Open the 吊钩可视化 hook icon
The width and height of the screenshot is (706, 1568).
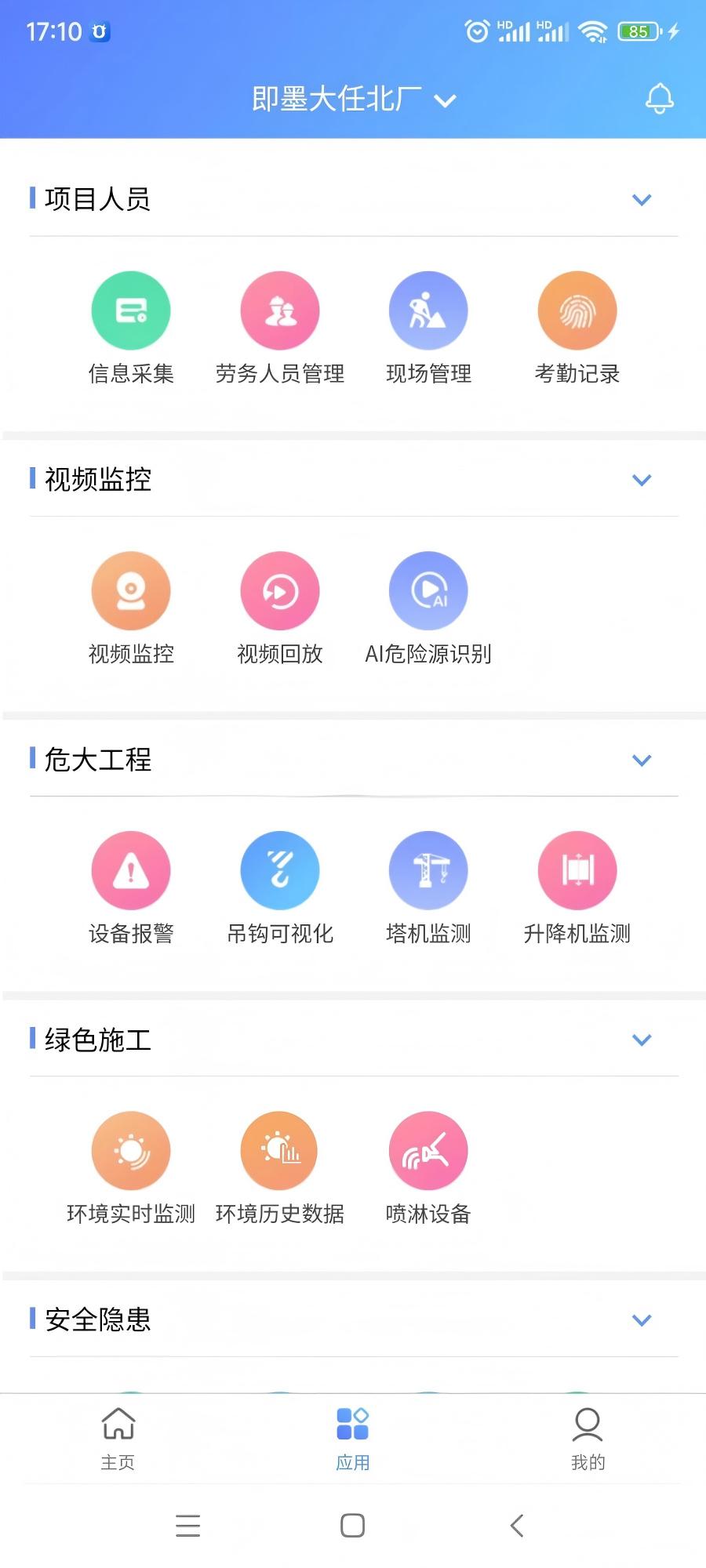pyautogui.click(x=279, y=870)
